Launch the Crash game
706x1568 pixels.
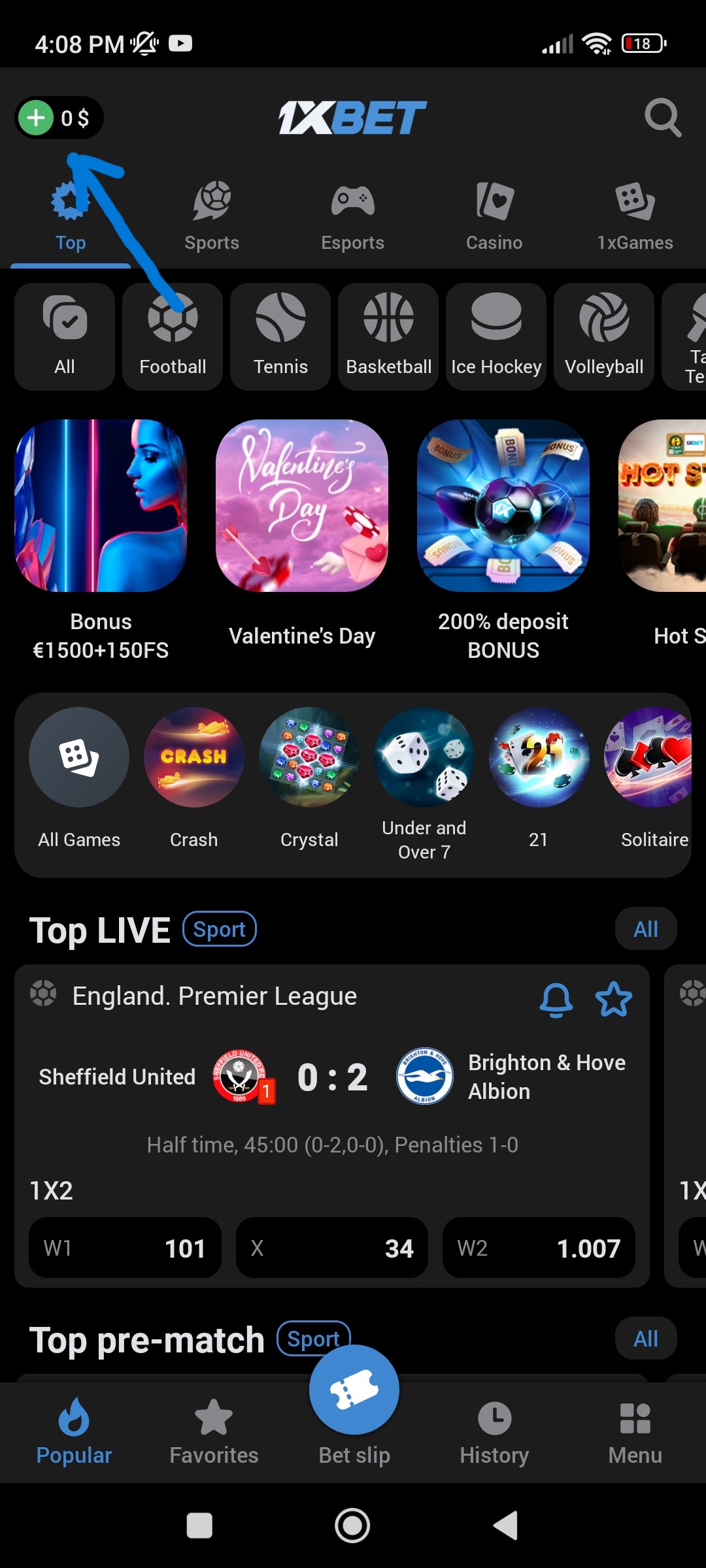point(194,758)
